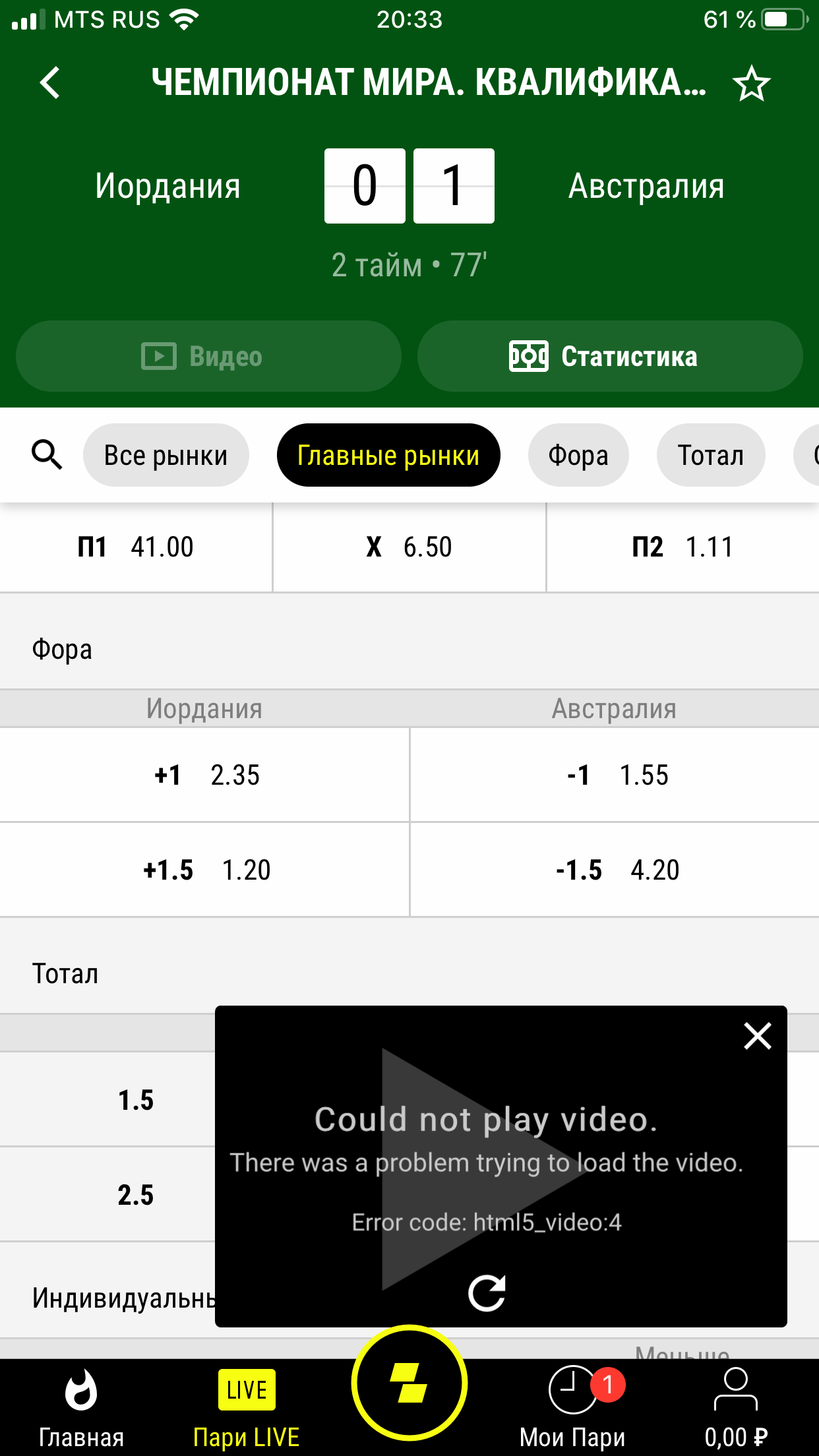Close the failed video player
Image resolution: width=819 pixels, height=1456 pixels.
(x=757, y=1036)
